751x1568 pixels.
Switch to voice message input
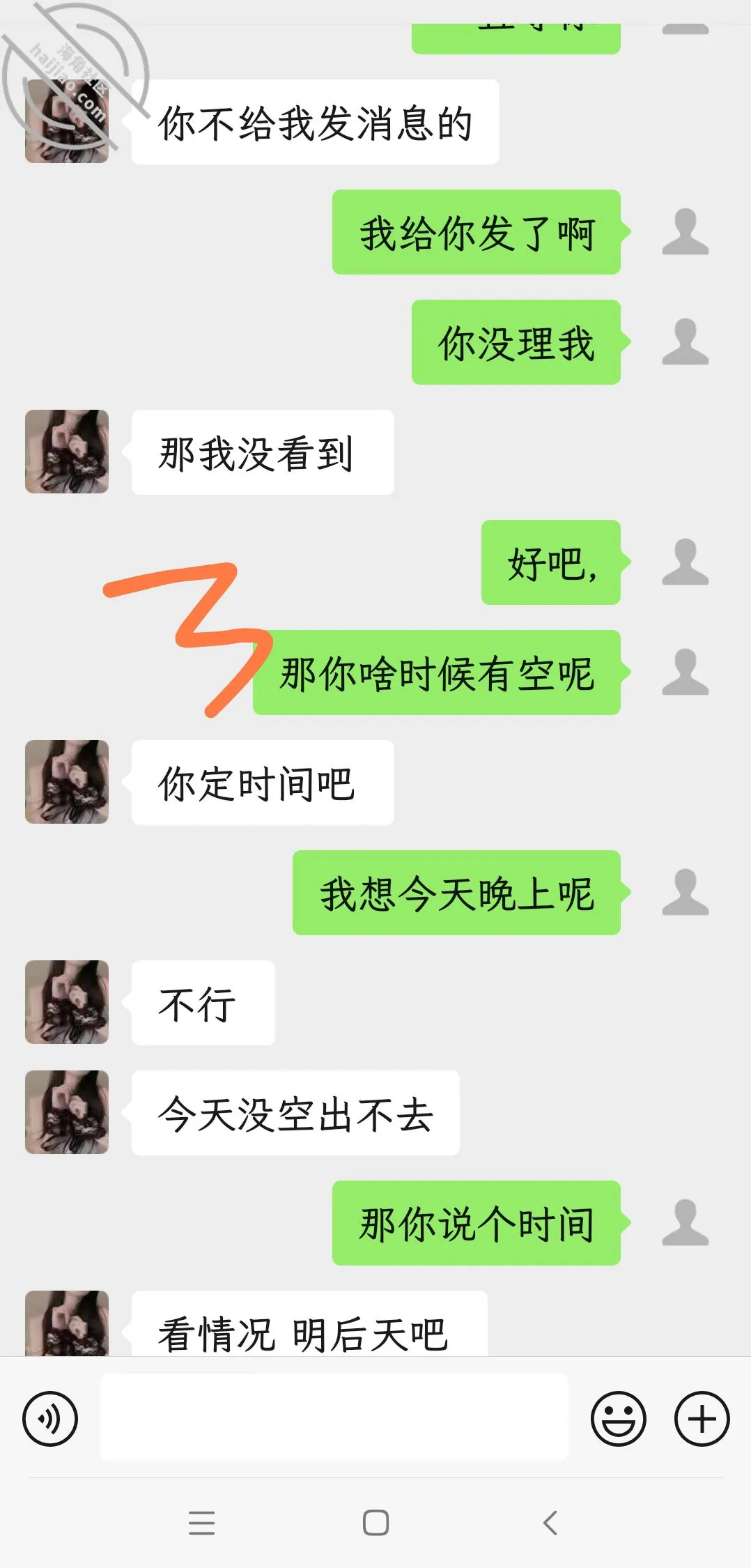tap(50, 1419)
